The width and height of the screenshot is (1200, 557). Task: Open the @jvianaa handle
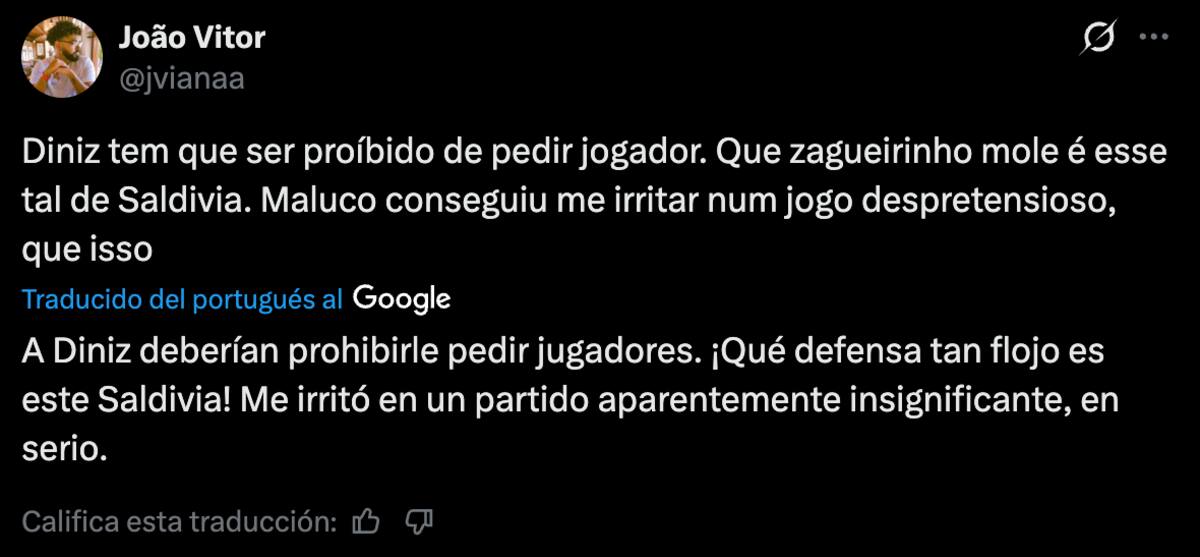click(x=181, y=79)
